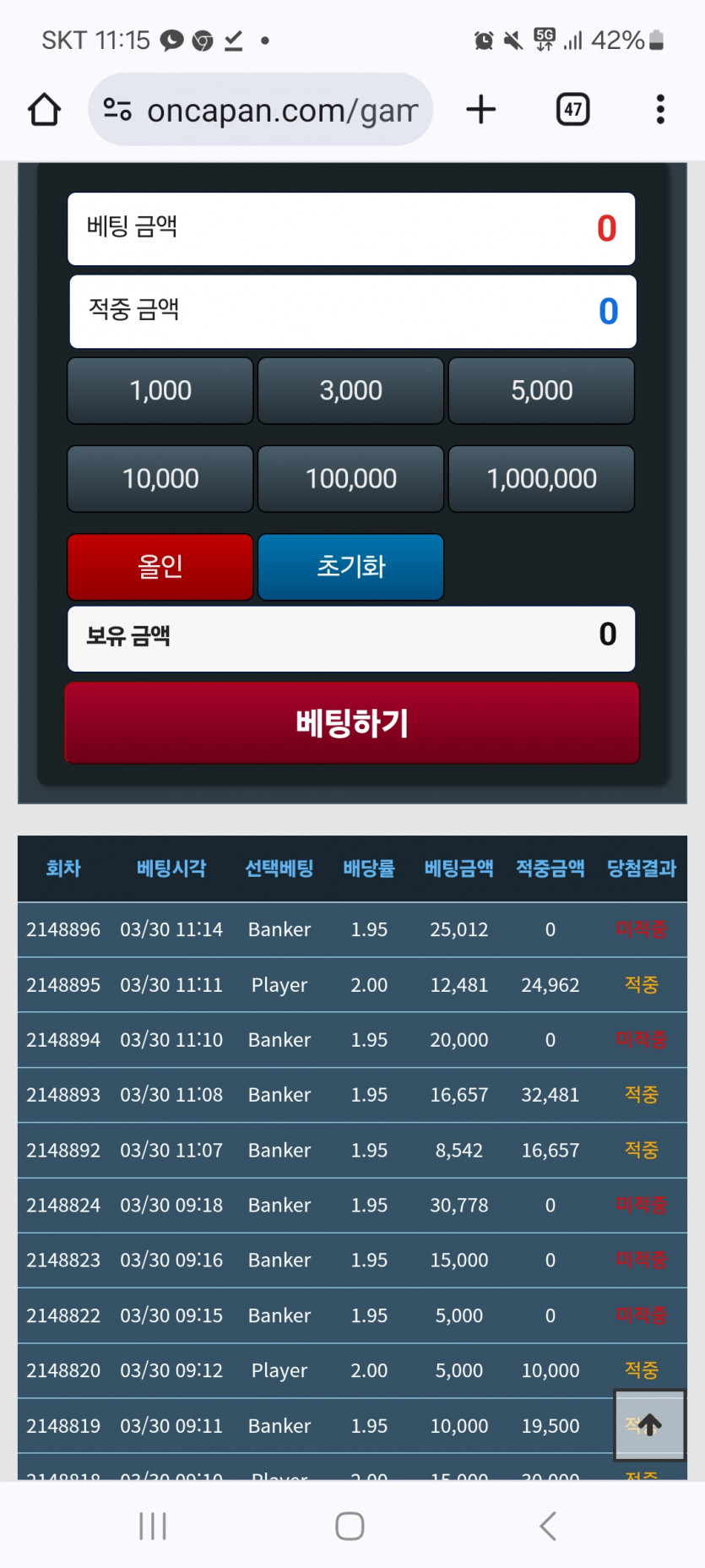The height and width of the screenshot is (1568, 705).
Task: Tap the 베팅 금액 amount field
Action: point(351,229)
